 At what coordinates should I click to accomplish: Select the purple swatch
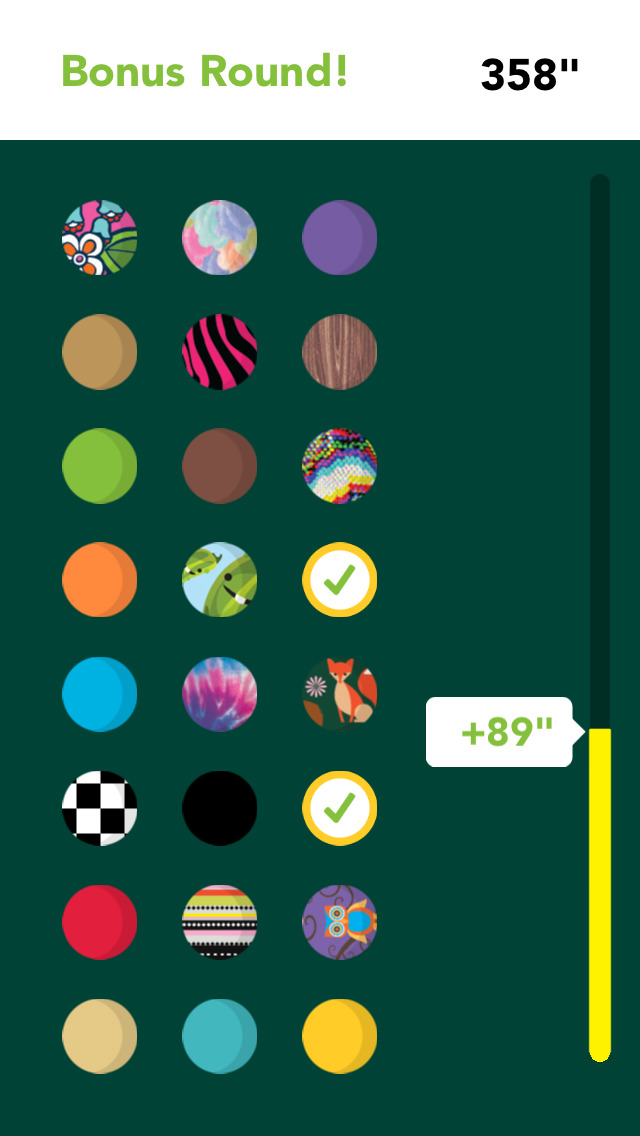(339, 238)
